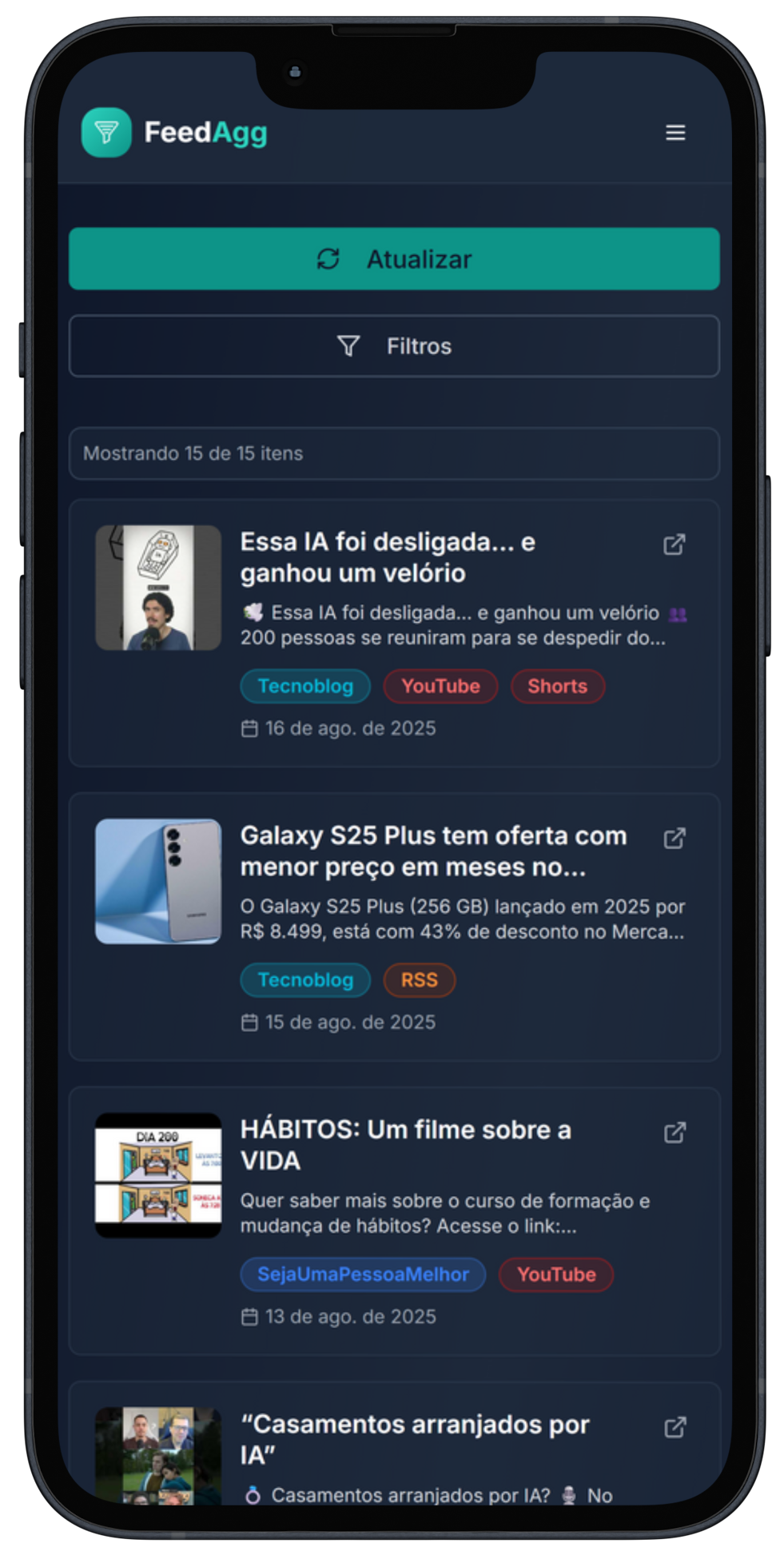Open external link for 'Essa IA foi desligada'
784x1559 pixels.
pos(674,544)
